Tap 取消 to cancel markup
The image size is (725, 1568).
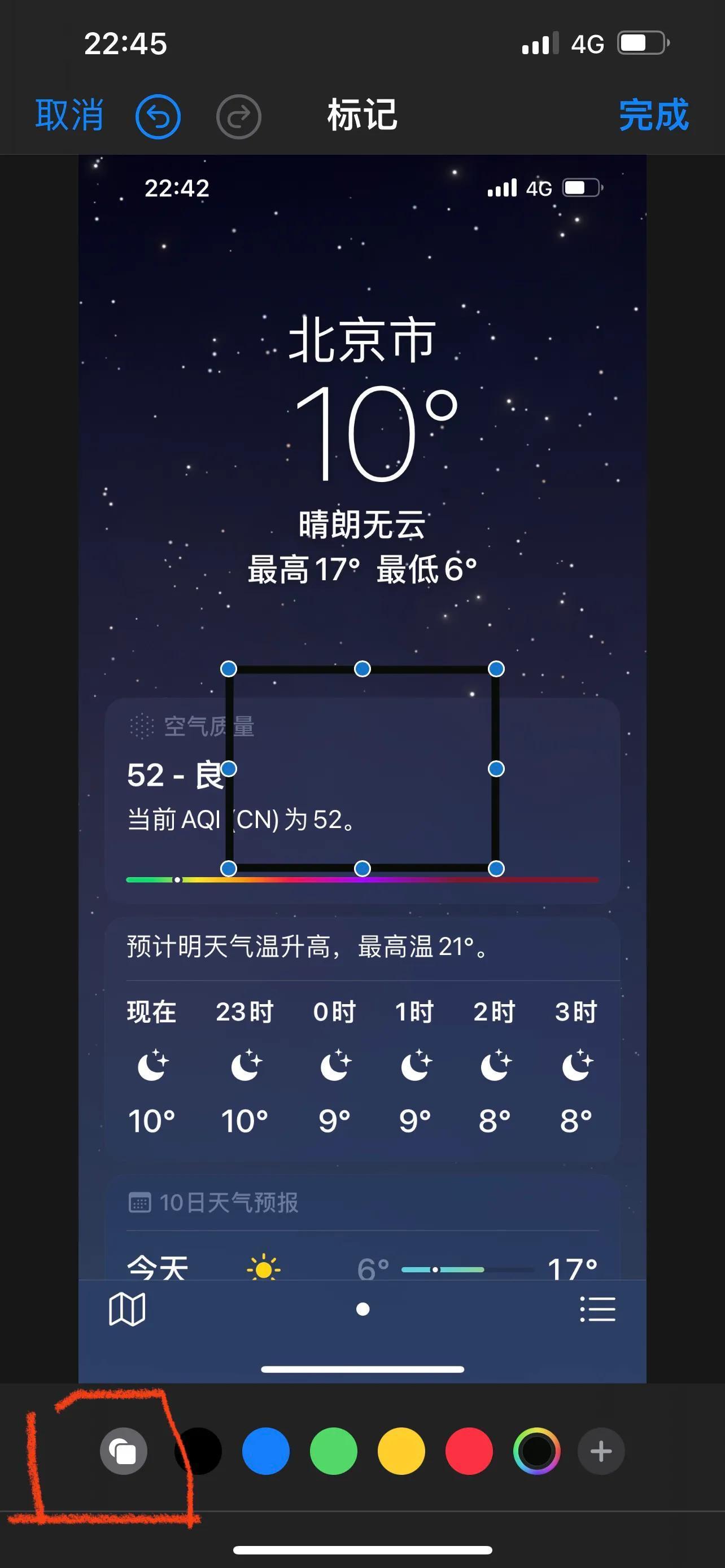coord(69,115)
